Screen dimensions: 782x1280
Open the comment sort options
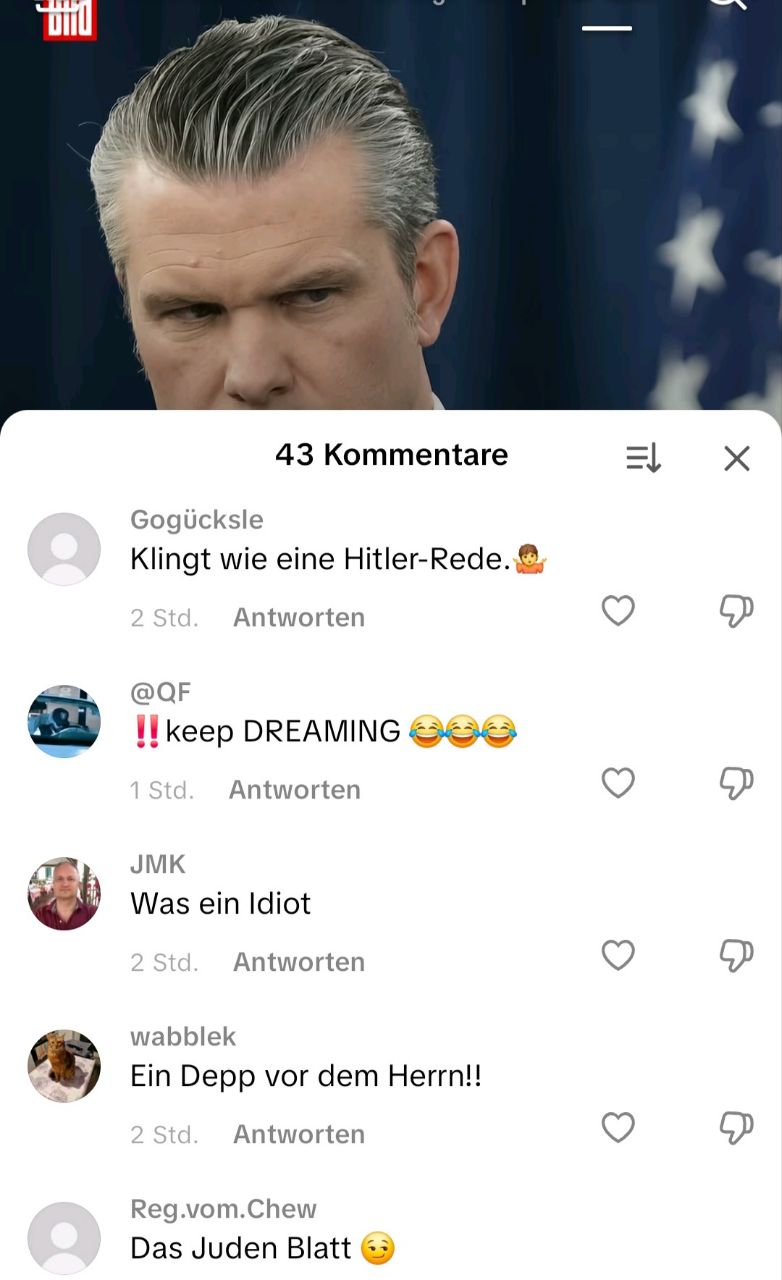[x=643, y=458]
